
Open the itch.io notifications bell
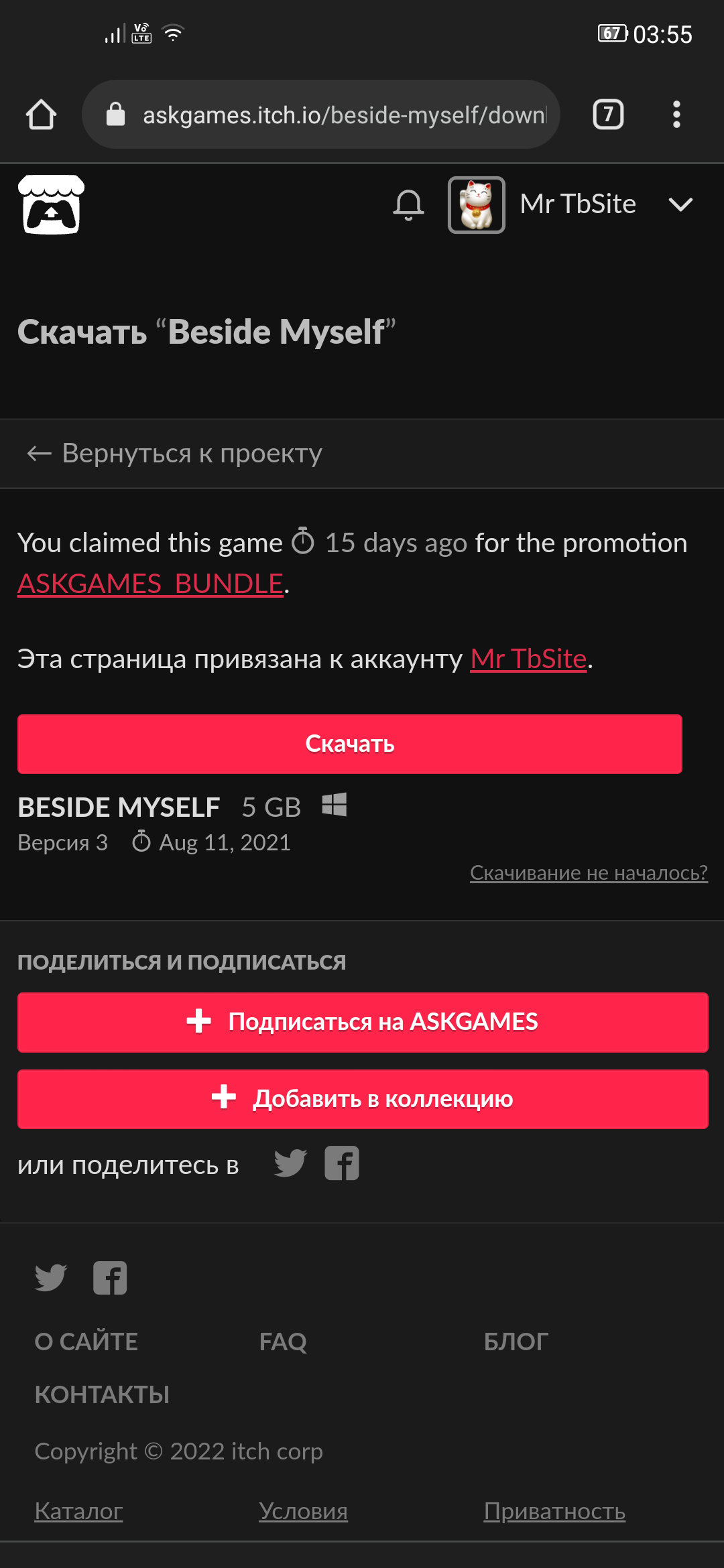408,204
